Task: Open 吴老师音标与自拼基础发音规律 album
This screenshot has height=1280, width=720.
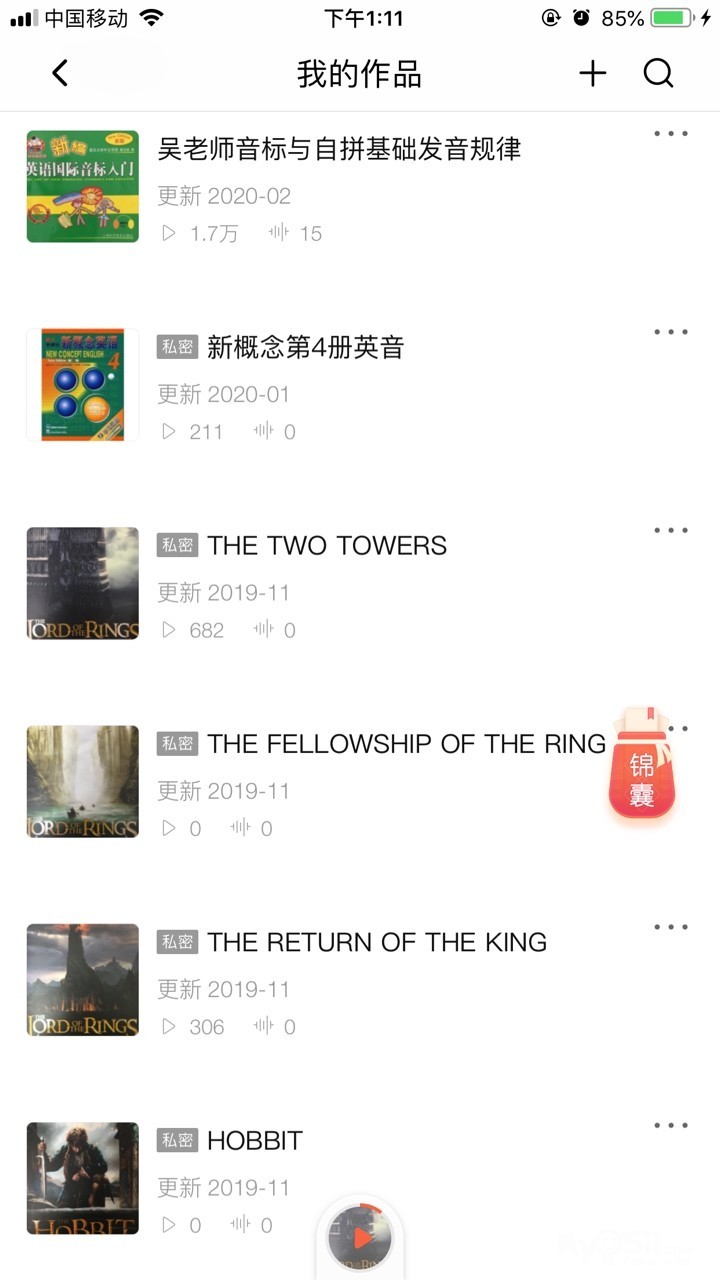Action: [x=339, y=149]
